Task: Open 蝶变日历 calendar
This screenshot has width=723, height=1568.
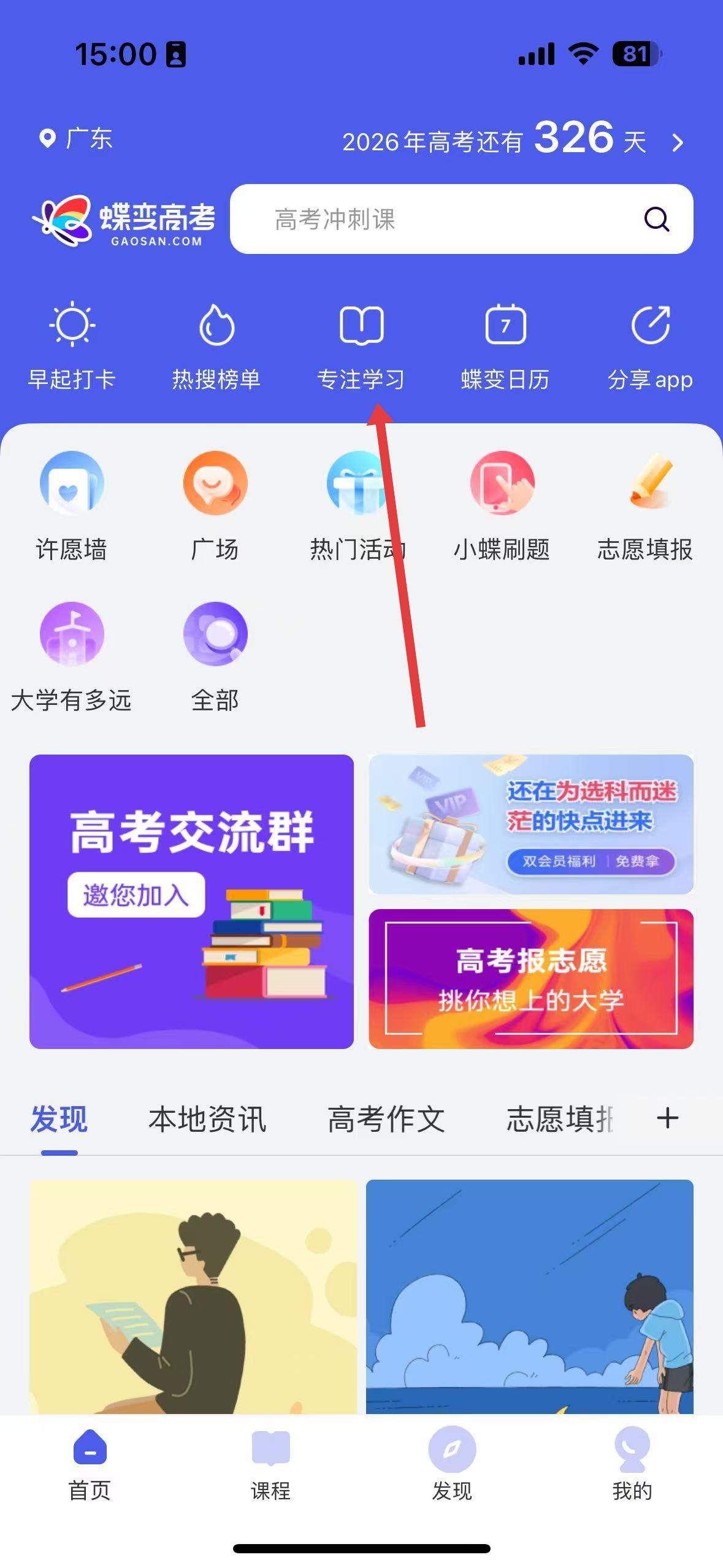Action: (x=505, y=346)
